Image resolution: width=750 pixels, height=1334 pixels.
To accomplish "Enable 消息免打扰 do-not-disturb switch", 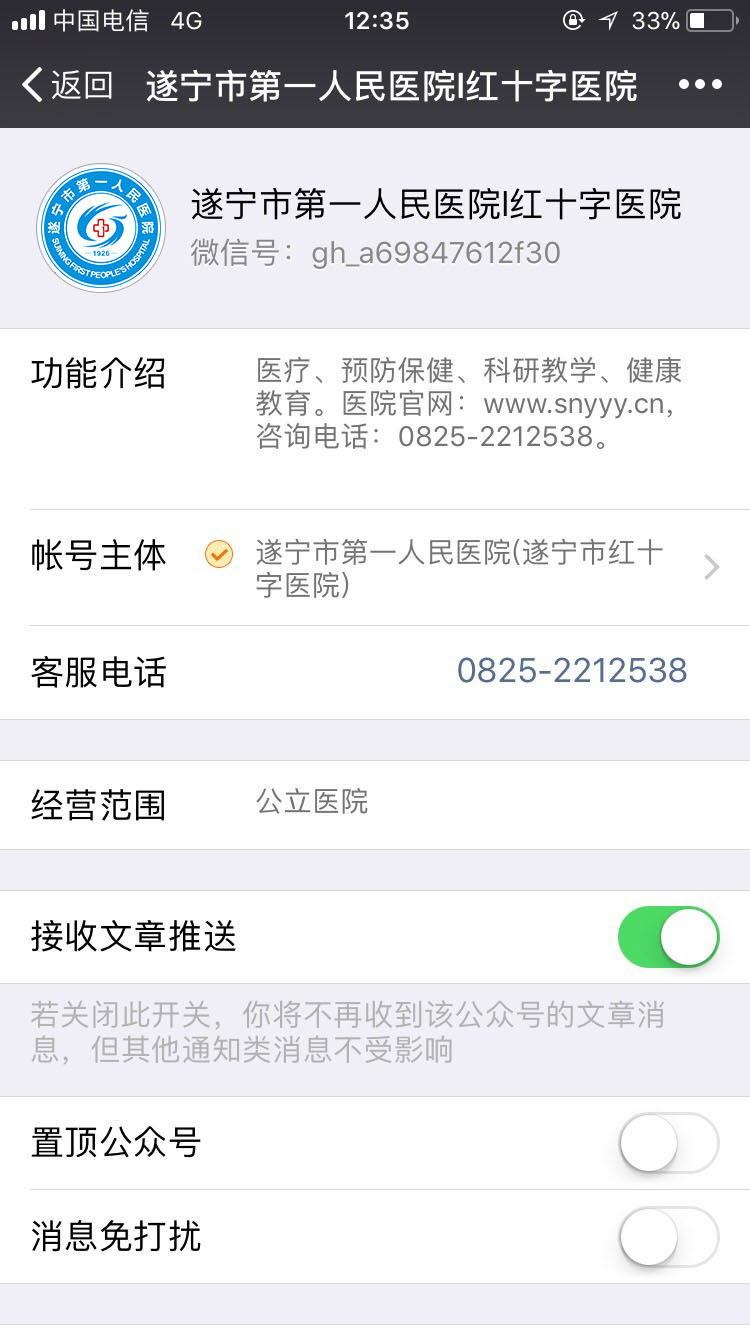I will tap(668, 1237).
